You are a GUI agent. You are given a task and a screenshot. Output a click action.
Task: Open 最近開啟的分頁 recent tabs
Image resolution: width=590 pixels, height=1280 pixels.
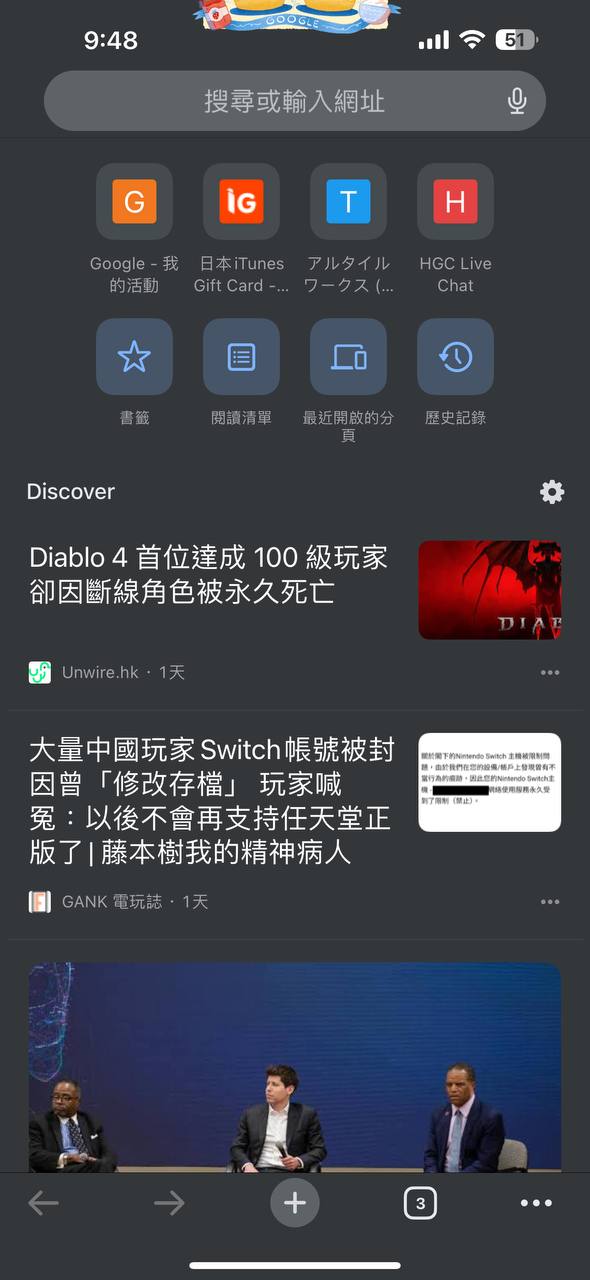coord(348,381)
